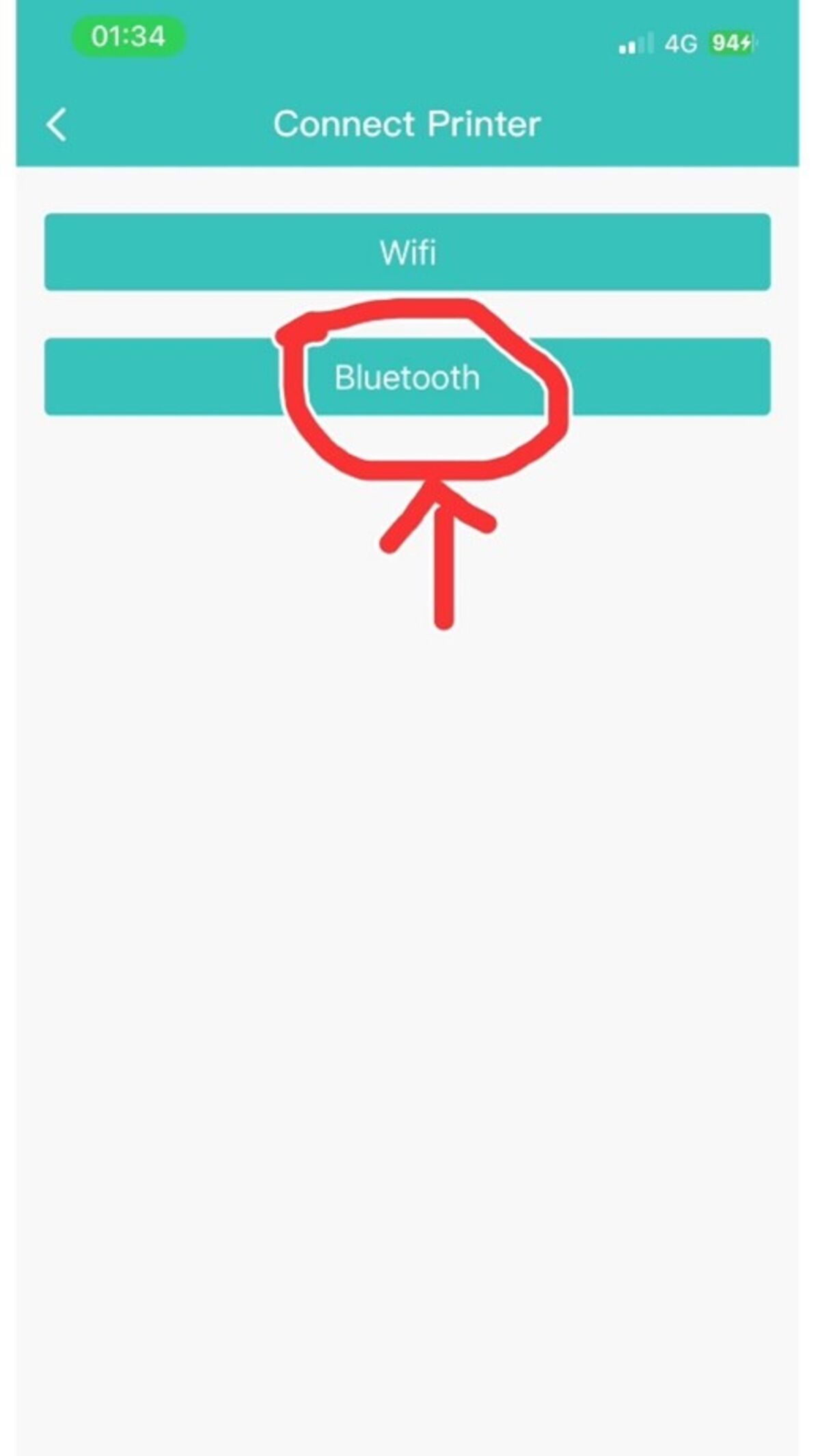Go back from Connect Printer

click(x=57, y=124)
